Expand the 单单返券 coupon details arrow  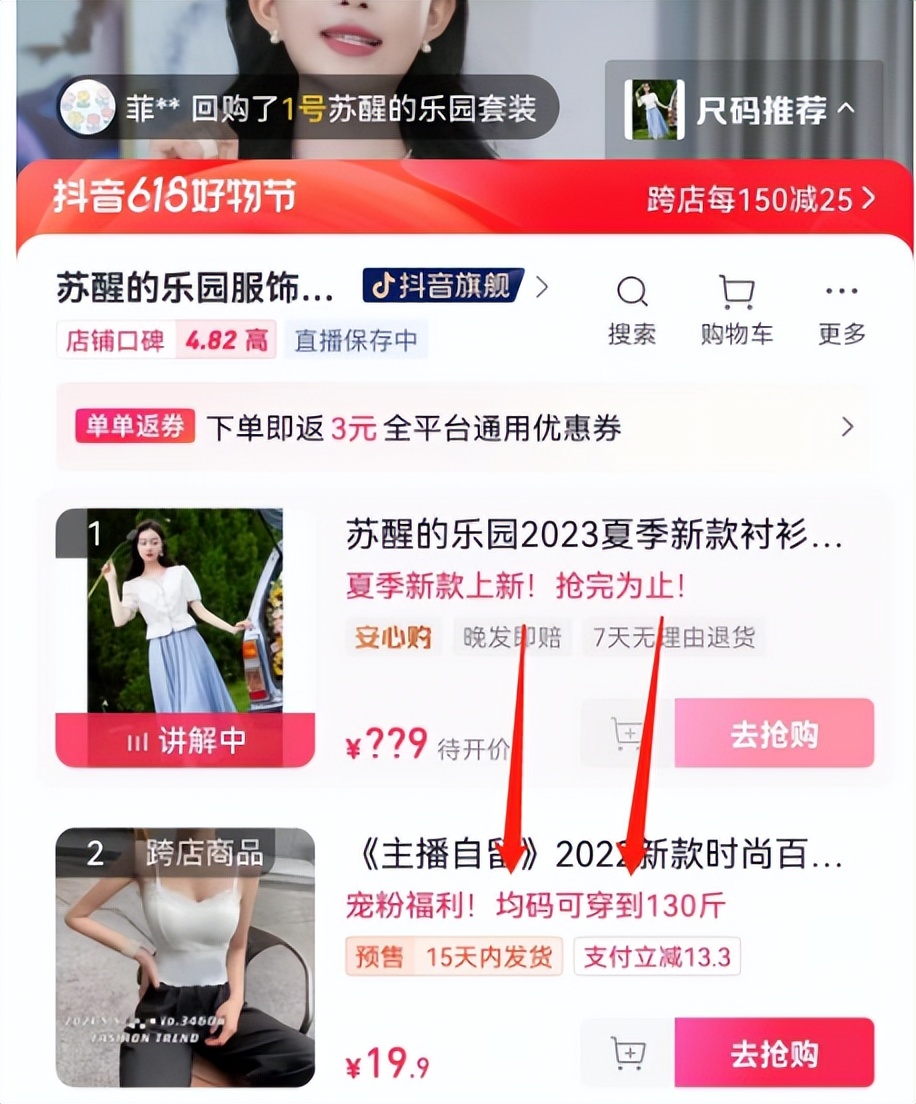pos(848,426)
